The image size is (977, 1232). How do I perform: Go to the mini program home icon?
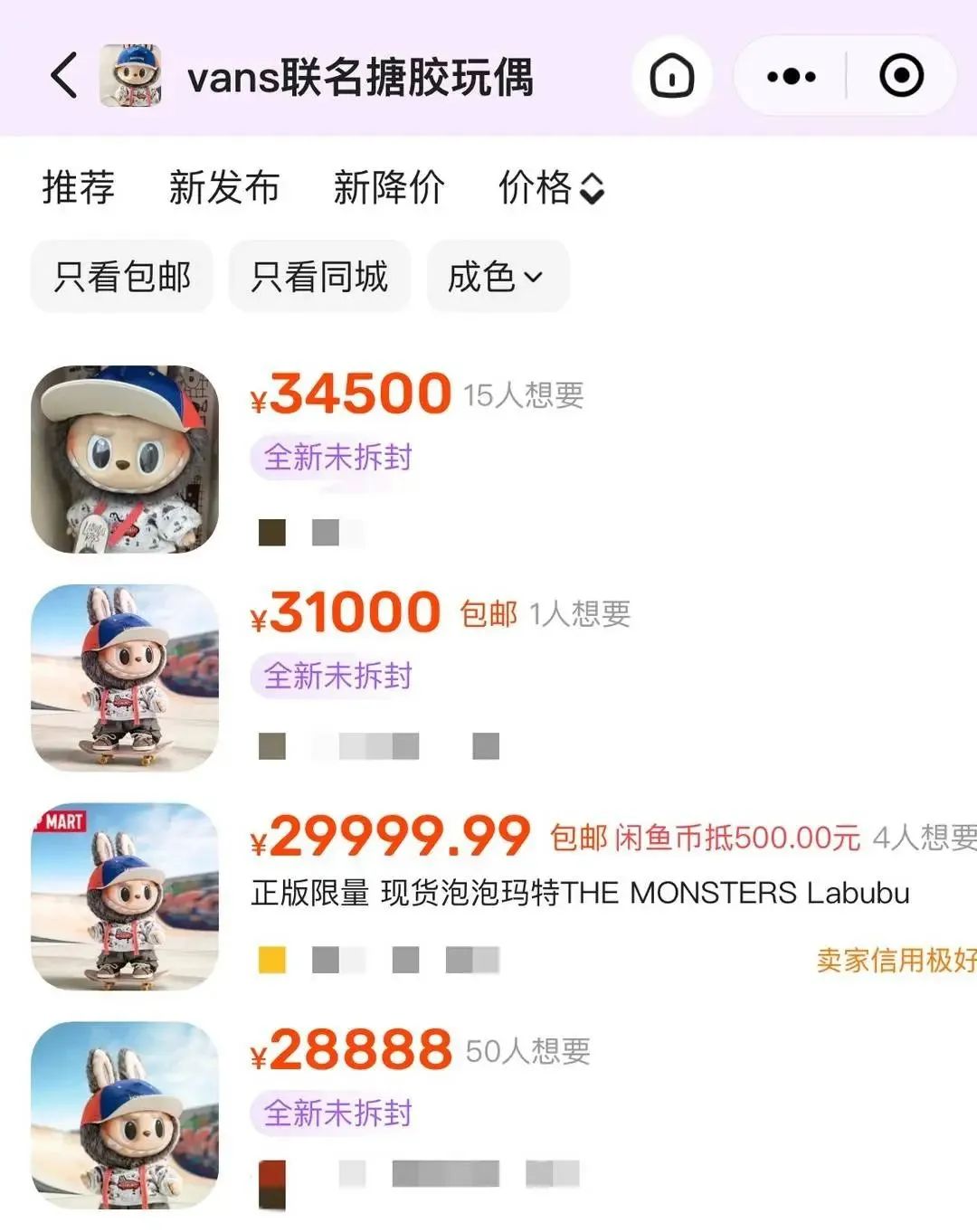[672, 76]
